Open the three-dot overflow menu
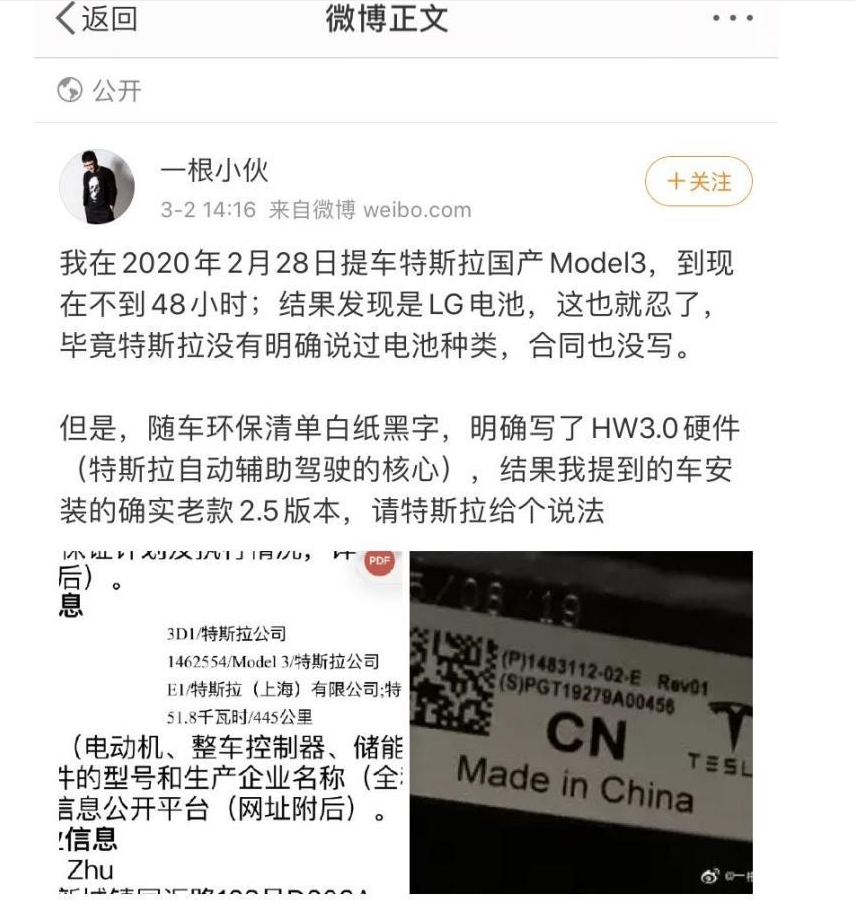Screen dimensions: 855x900 732,18
